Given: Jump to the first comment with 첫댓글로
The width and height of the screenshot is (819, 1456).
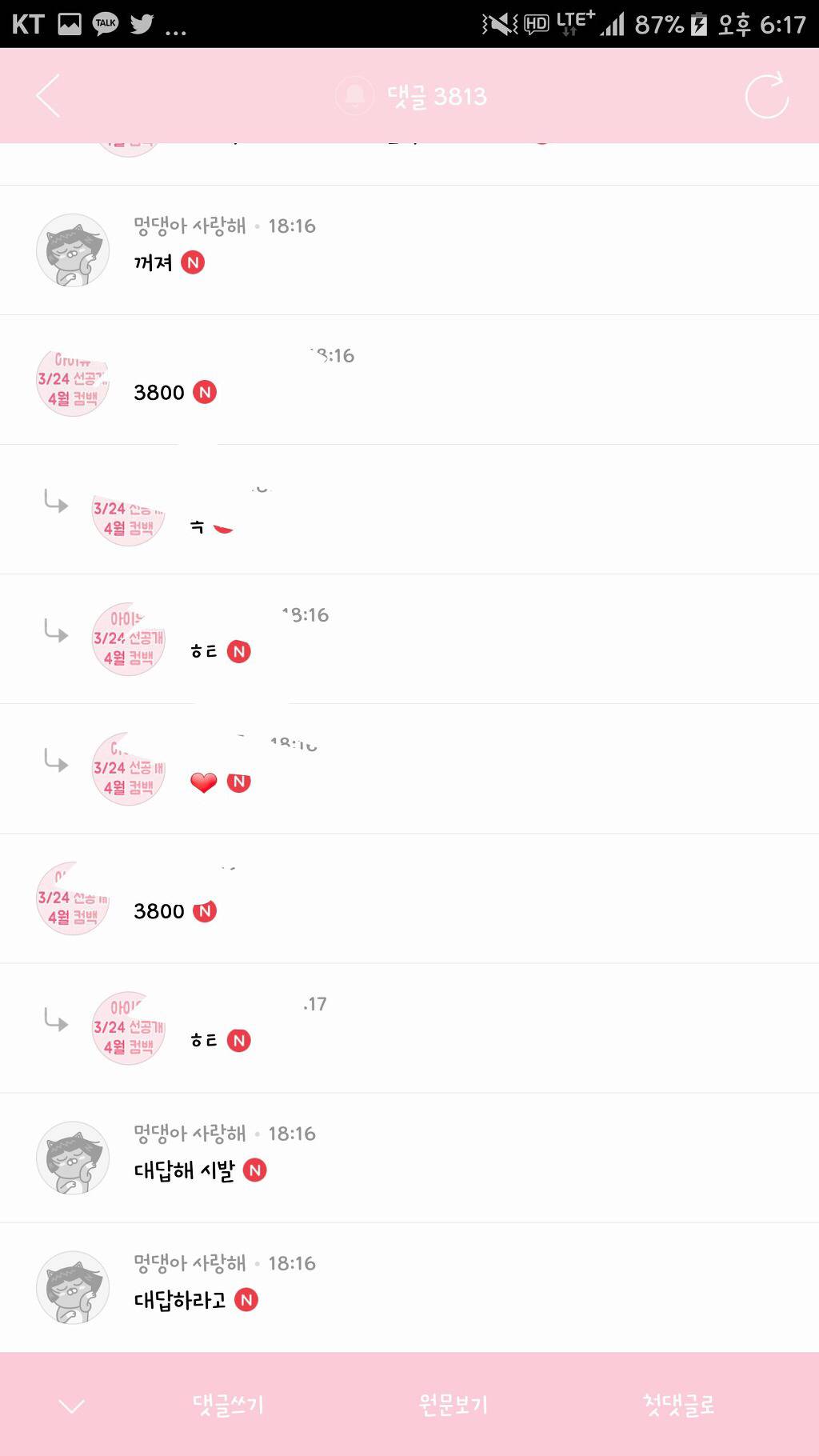Looking at the screenshot, I should pyautogui.click(x=678, y=1405).
